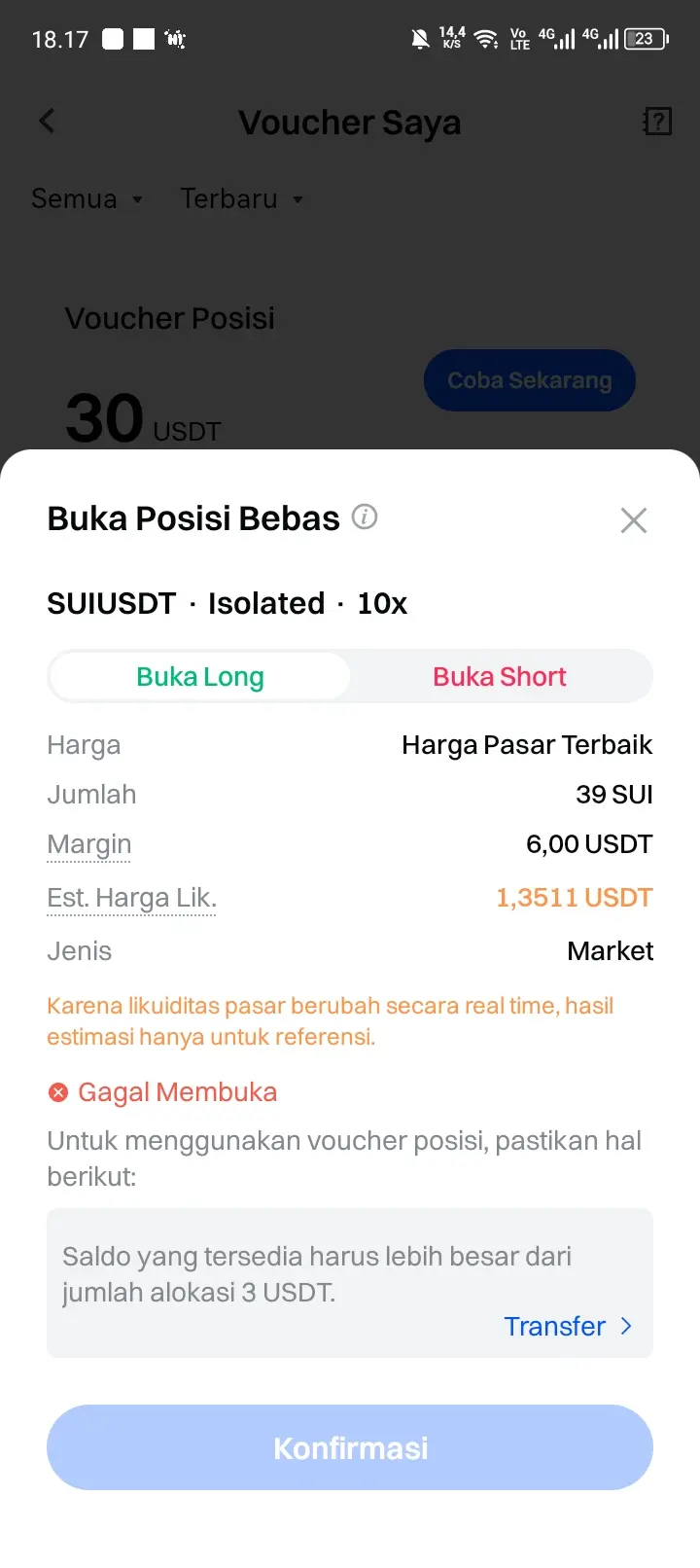Switch to the Buka Short tab

coord(499,677)
